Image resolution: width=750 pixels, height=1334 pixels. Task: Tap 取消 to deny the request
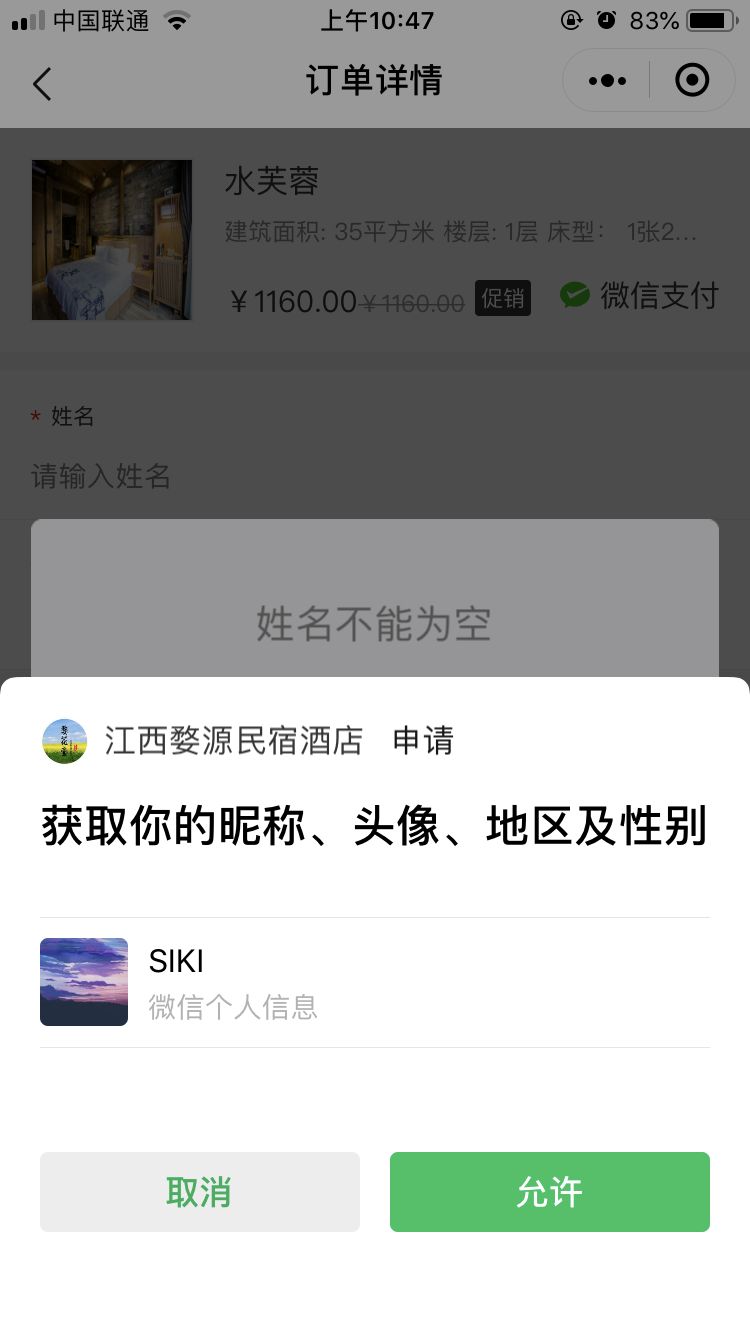(199, 1191)
